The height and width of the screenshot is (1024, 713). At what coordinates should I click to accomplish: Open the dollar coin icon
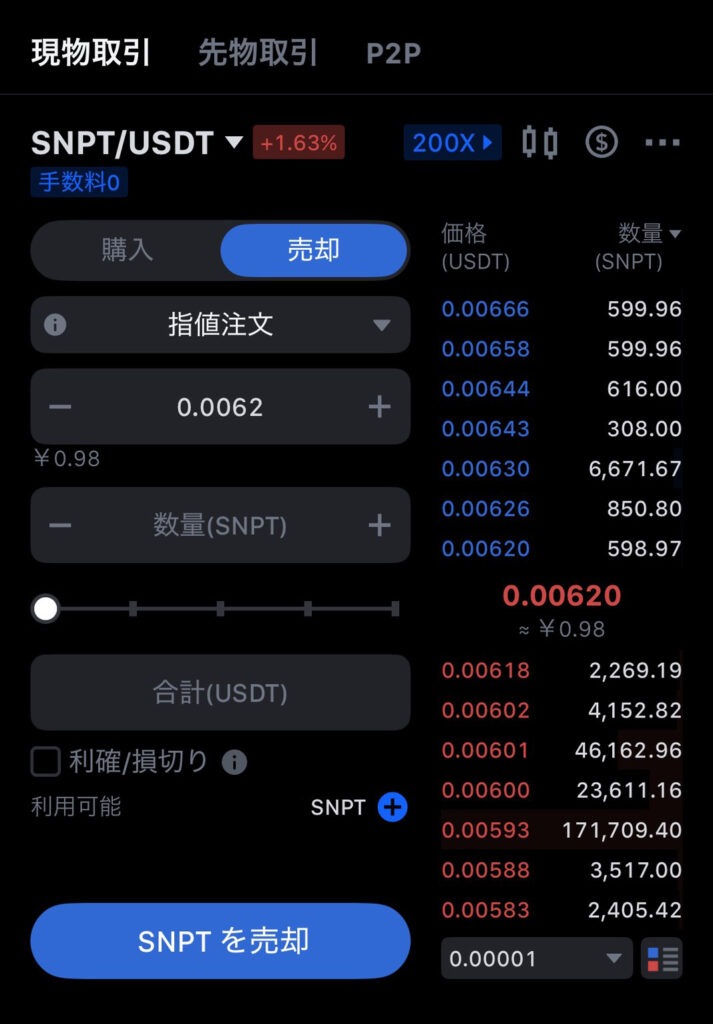(600, 143)
